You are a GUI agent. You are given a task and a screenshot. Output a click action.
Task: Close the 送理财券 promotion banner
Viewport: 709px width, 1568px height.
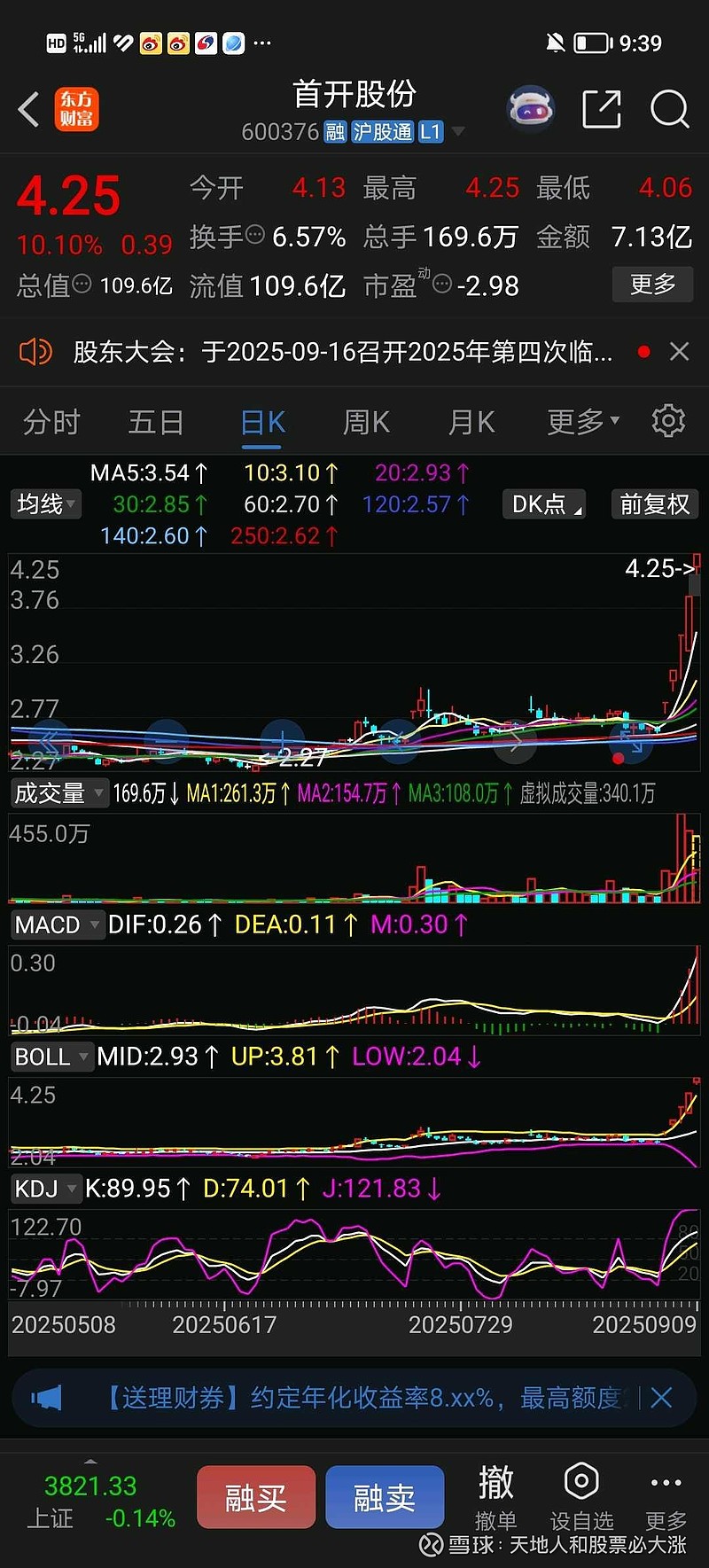point(661,1398)
